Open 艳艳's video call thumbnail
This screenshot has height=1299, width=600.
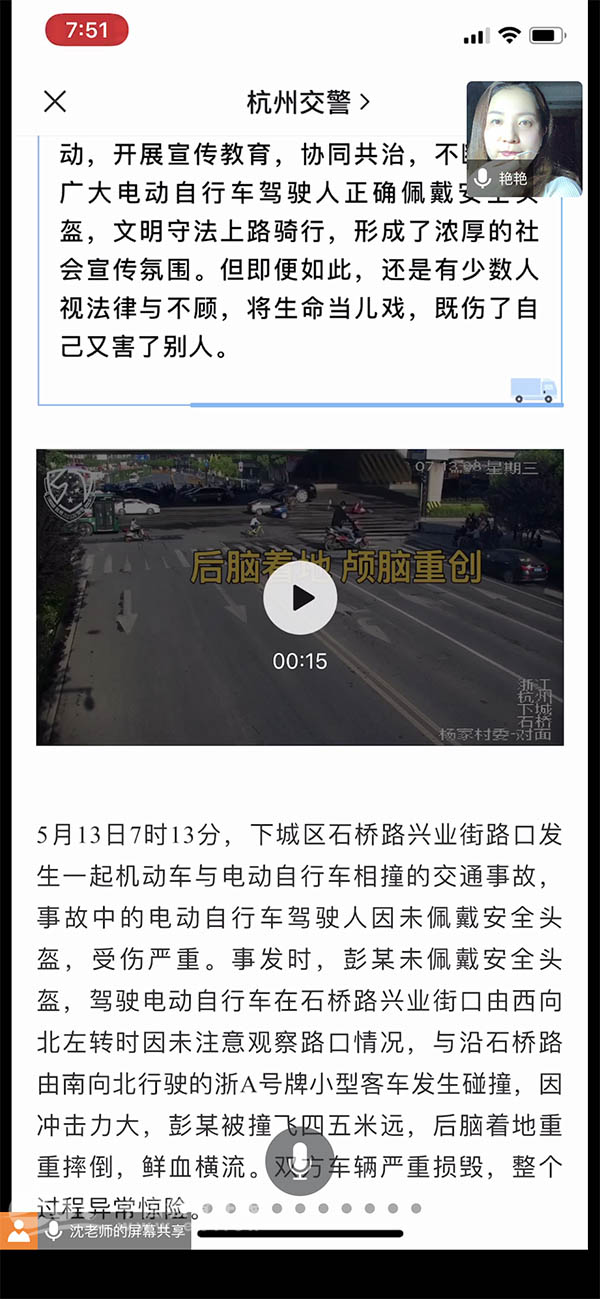click(524, 136)
